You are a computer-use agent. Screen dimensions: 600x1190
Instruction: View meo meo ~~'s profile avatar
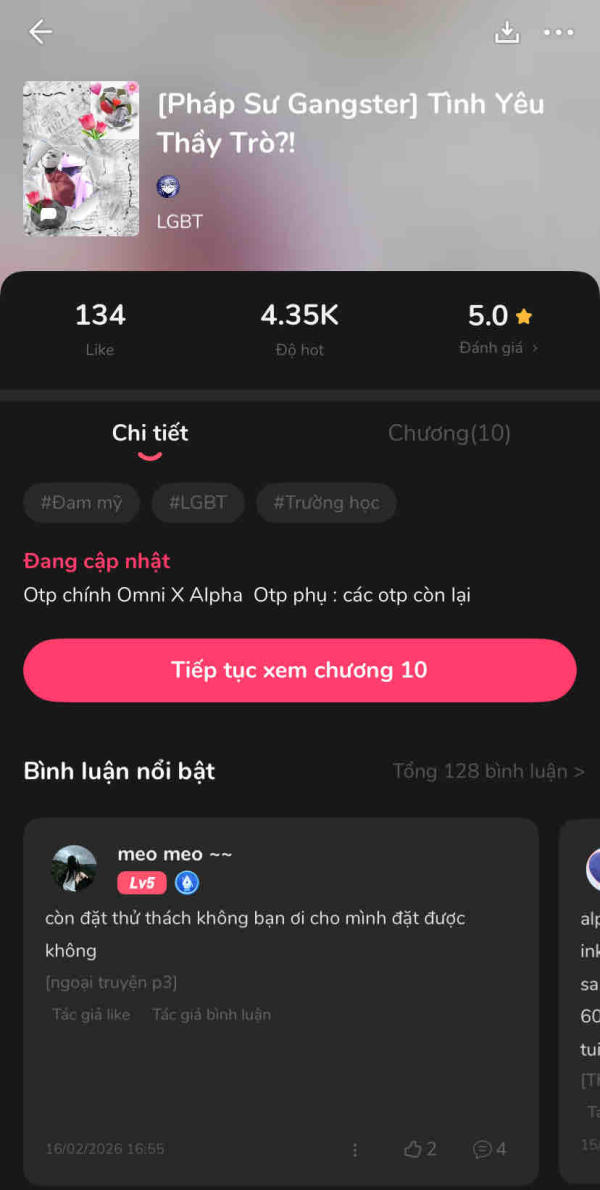(74, 868)
